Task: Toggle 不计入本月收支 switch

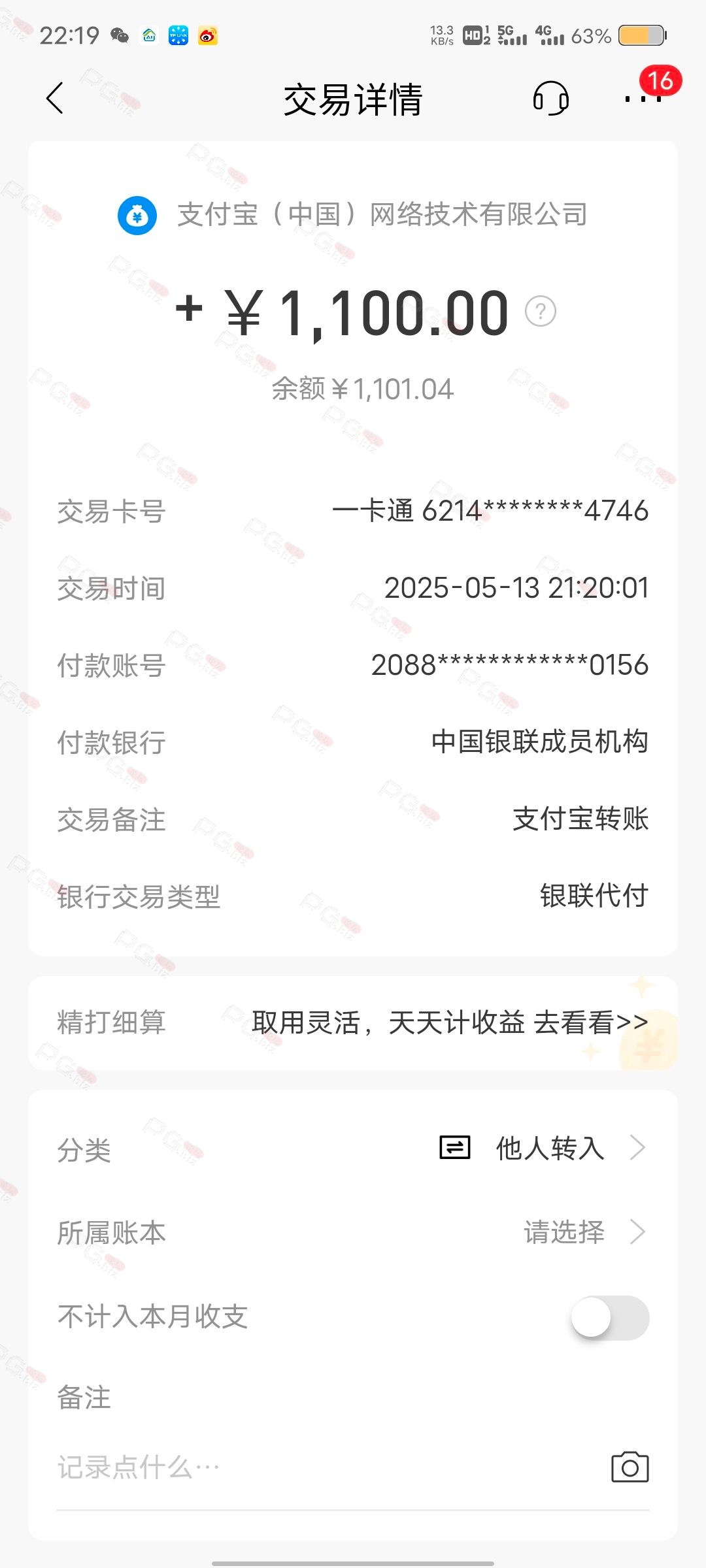Action: 609,1318
